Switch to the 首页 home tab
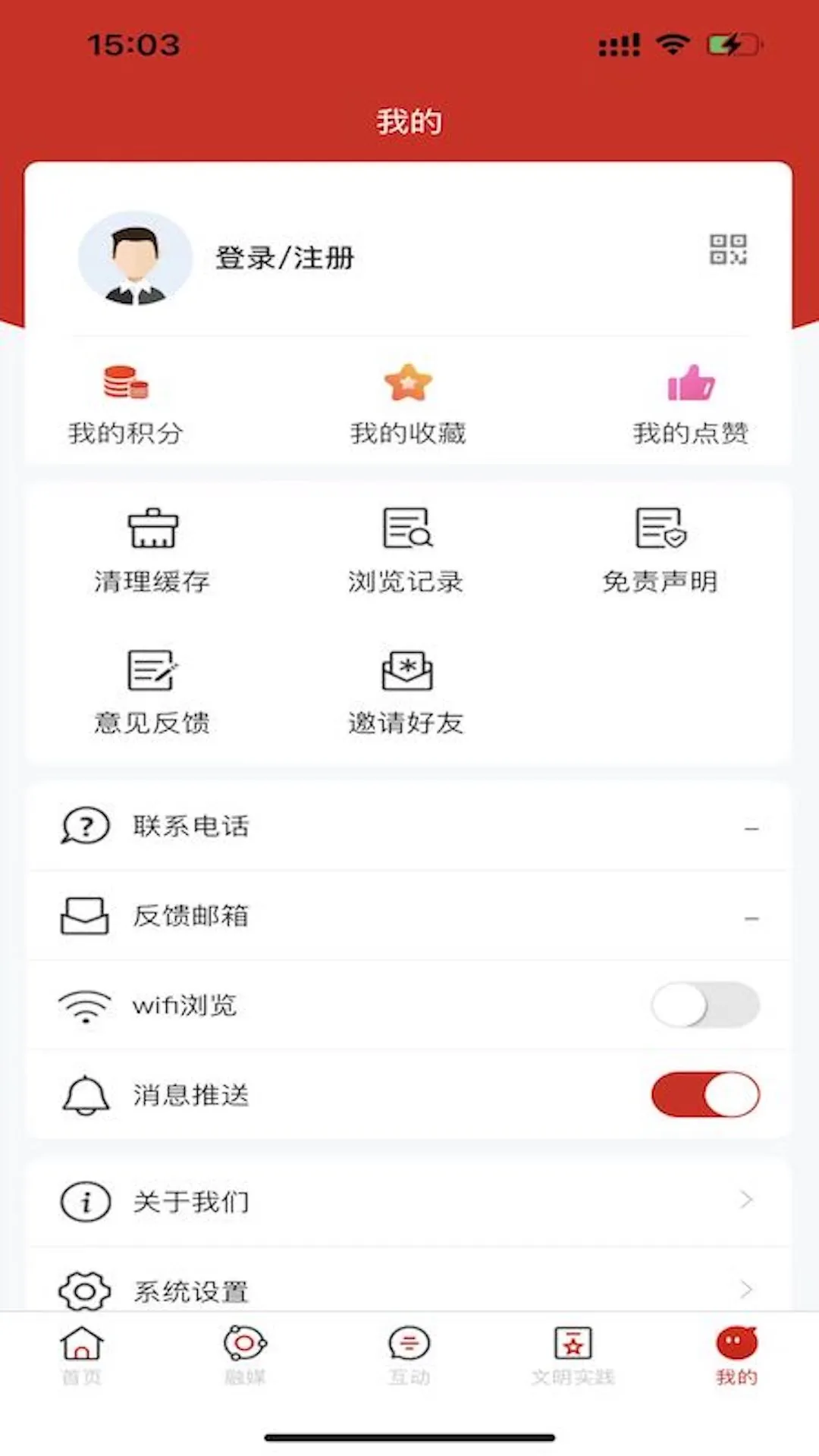This screenshot has width=819, height=1456. (81, 1354)
